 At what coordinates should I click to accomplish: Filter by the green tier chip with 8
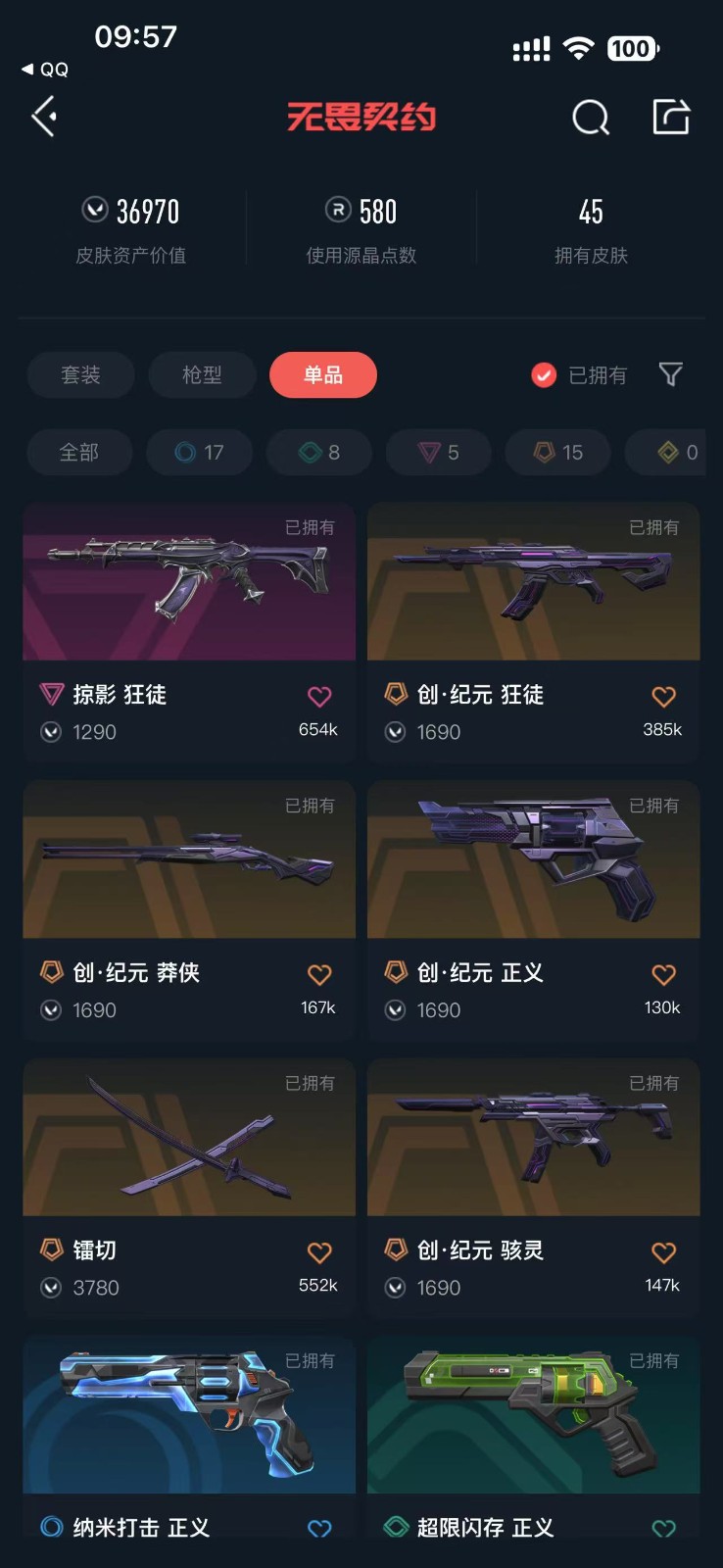click(319, 452)
